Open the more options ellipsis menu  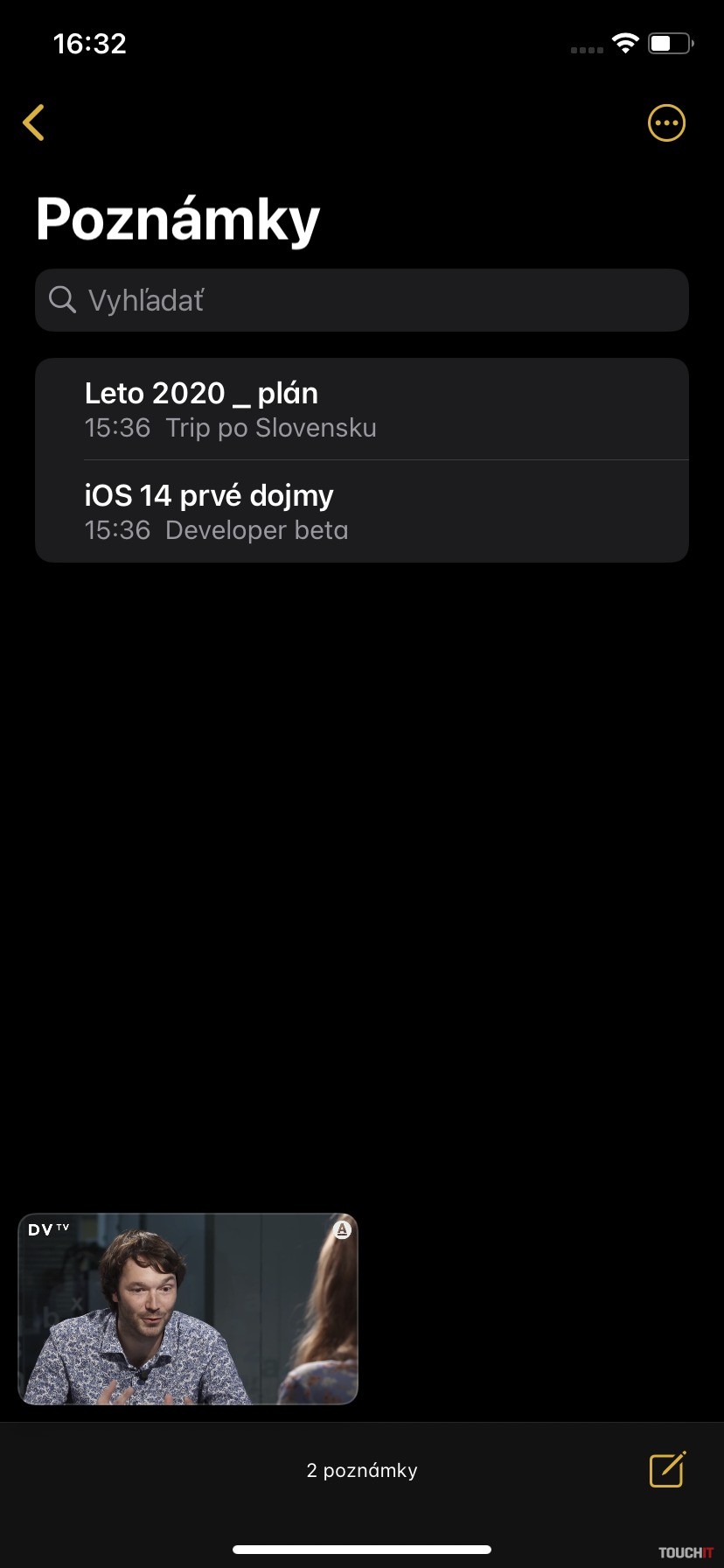666,123
